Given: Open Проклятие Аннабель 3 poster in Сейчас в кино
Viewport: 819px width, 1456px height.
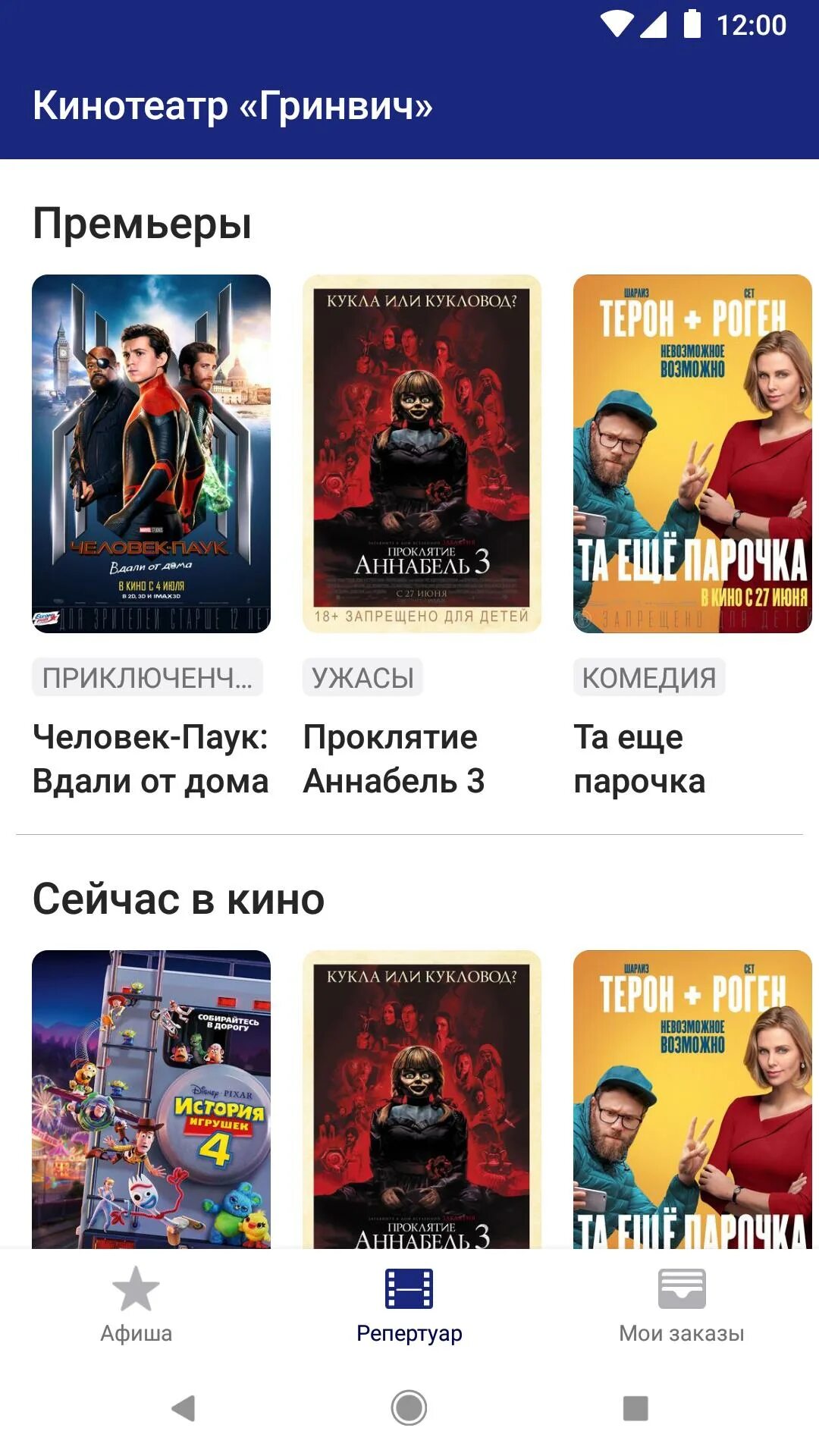Looking at the screenshot, I should click(422, 1099).
